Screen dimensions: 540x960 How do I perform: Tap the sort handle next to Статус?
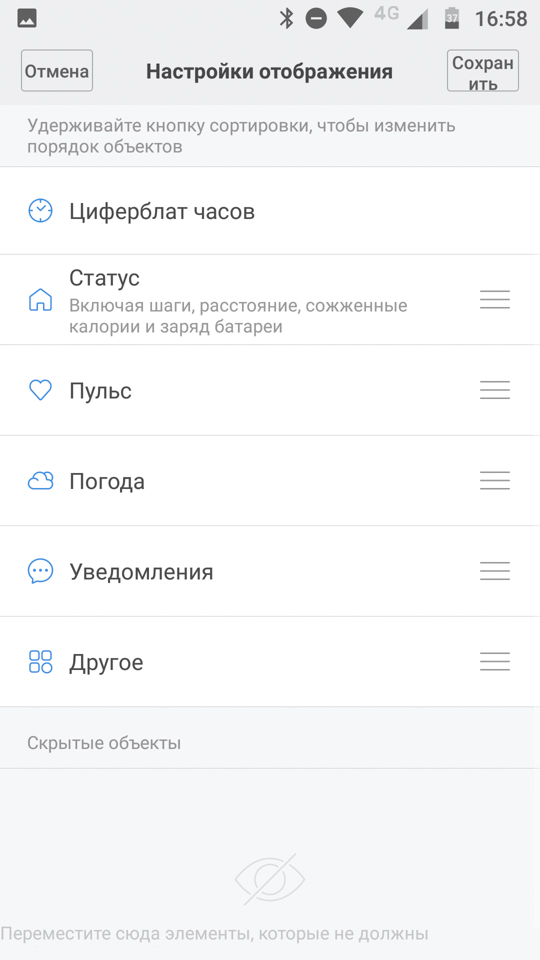click(495, 299)
